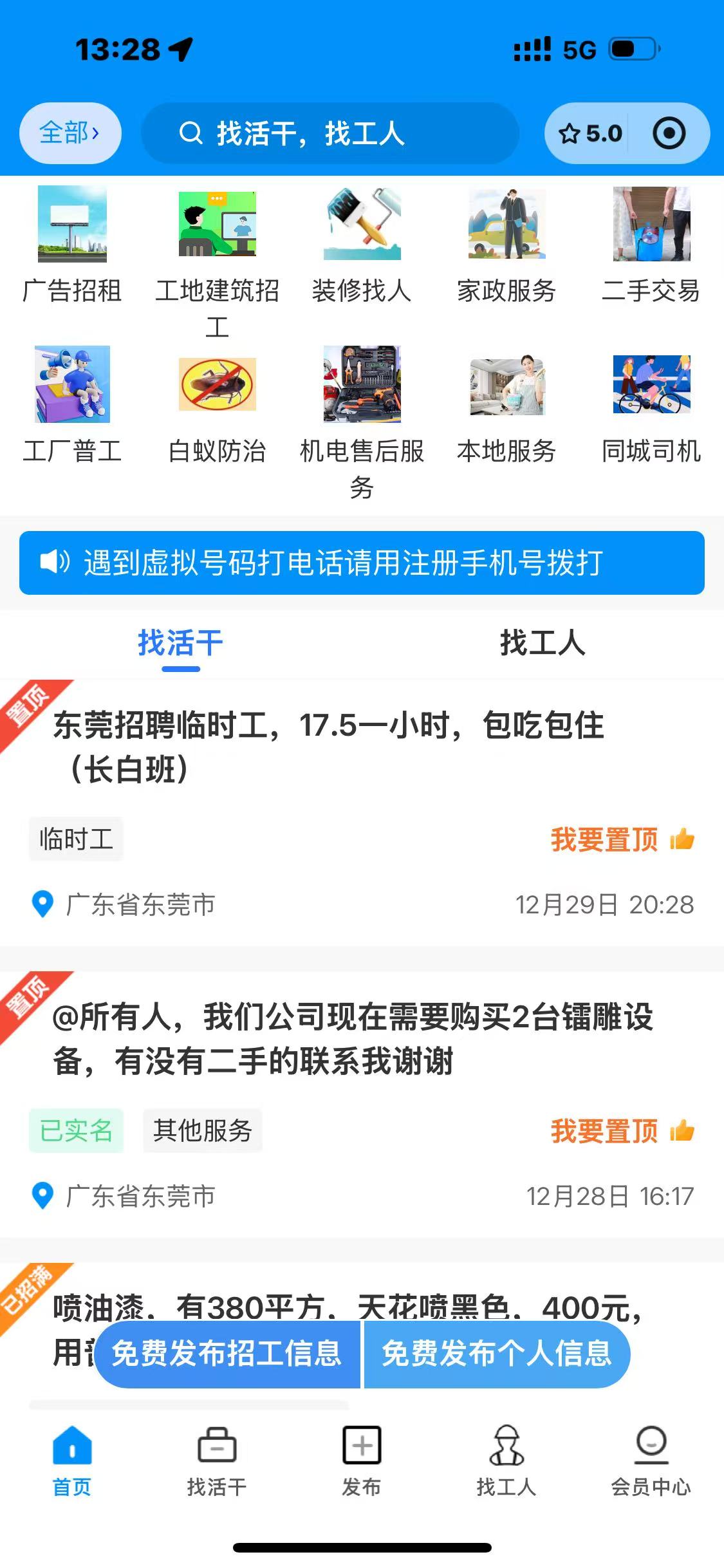Switch to 找活干 in the bottom navigation
The height and width of the screenshot is (1568, 724).
(217, 1460)
